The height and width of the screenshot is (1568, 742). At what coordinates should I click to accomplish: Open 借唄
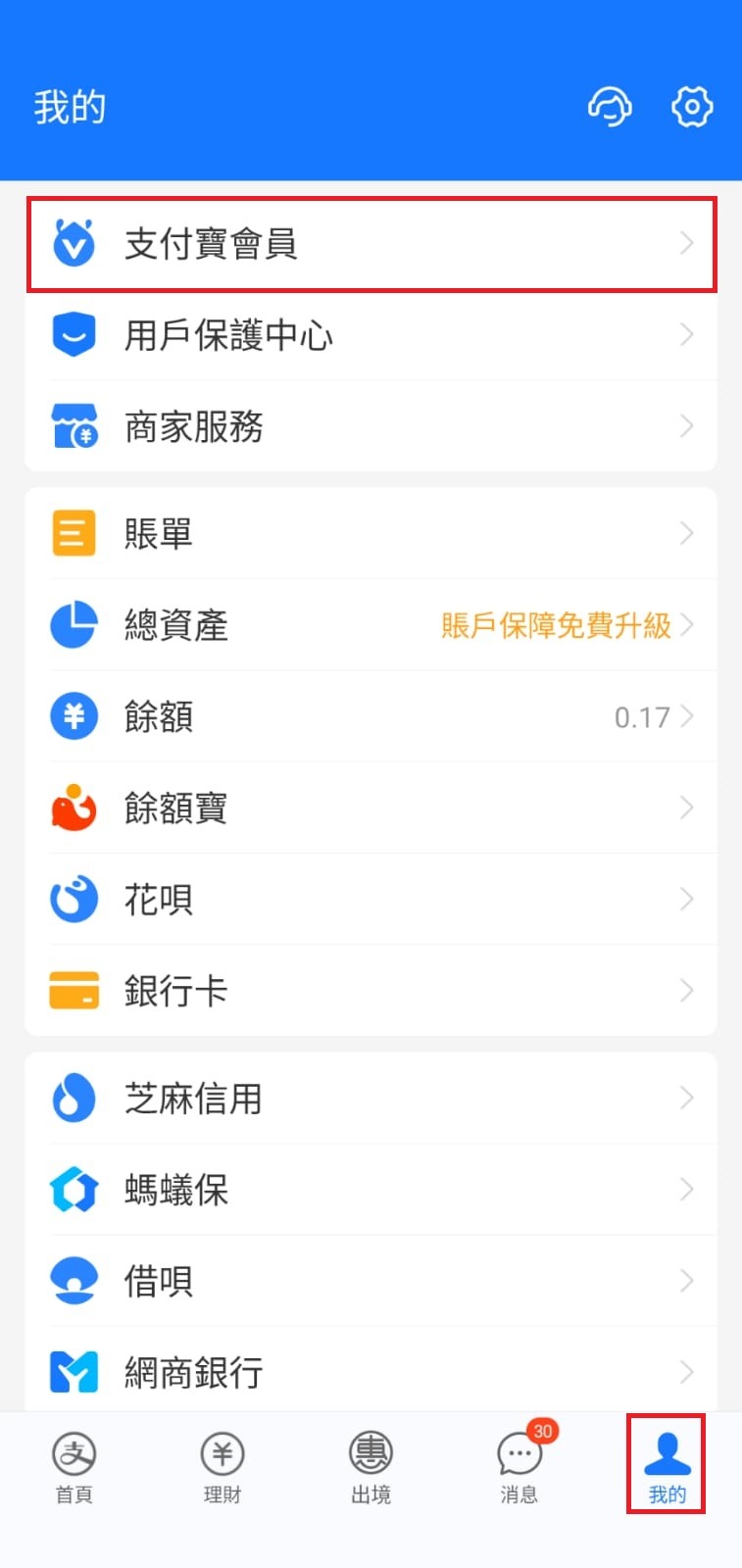[371, 1281]
